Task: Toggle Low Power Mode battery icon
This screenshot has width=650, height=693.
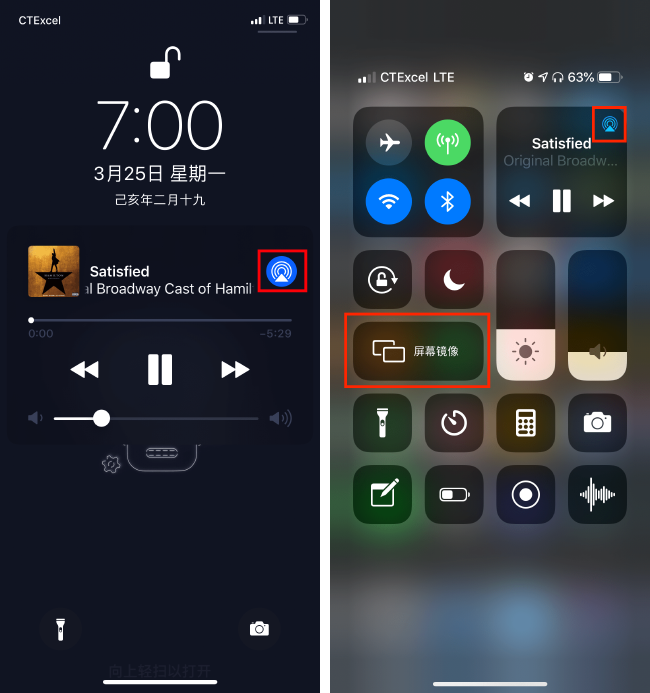Action: point(453,494)
